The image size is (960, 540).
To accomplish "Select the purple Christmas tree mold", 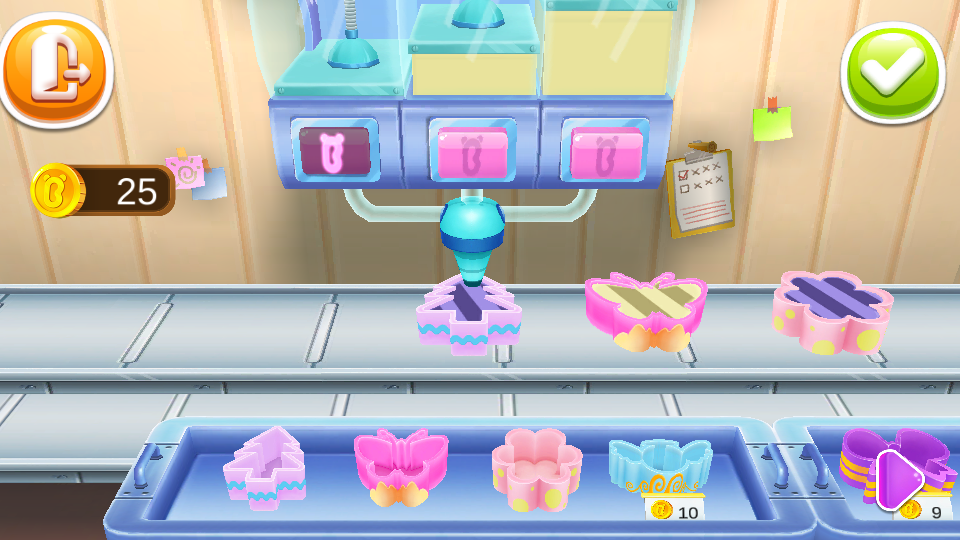I will pyautogui.click(x=264, y=468).
